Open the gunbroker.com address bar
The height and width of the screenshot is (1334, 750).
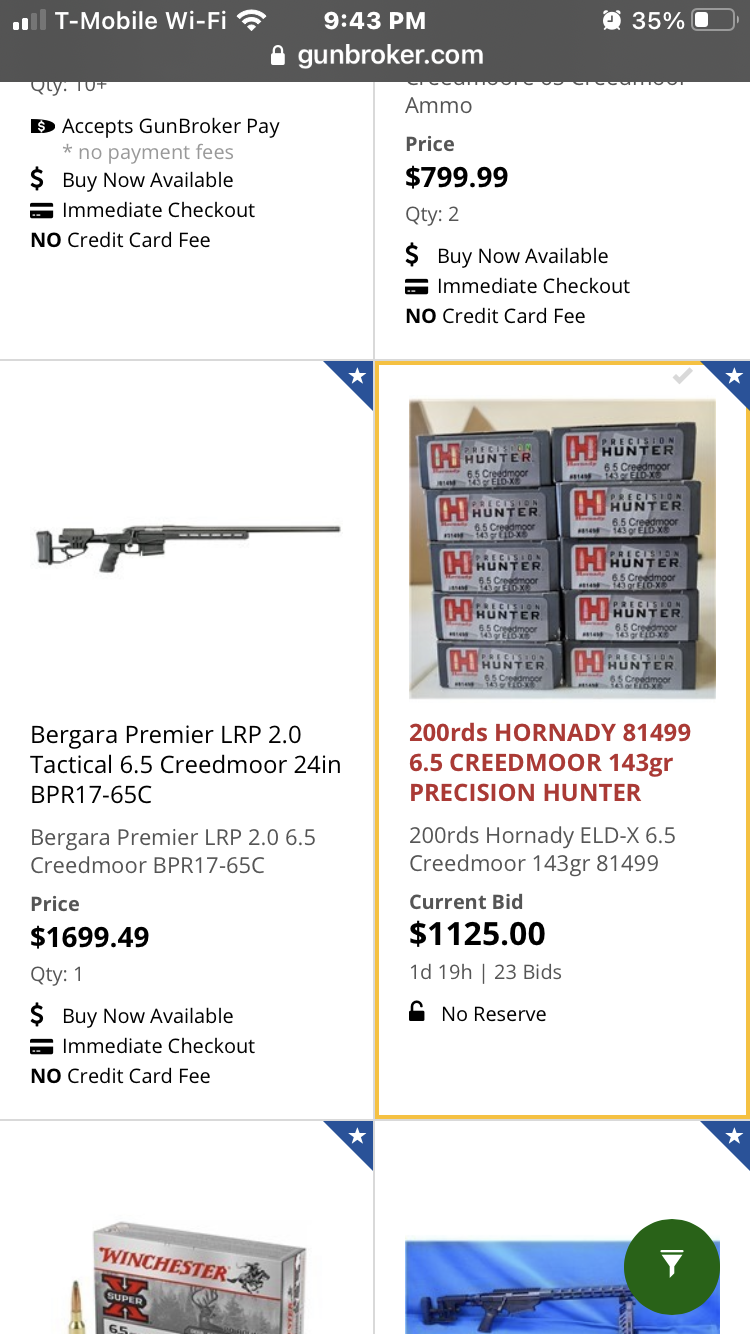pyautogui.click(x=376, y=55)
